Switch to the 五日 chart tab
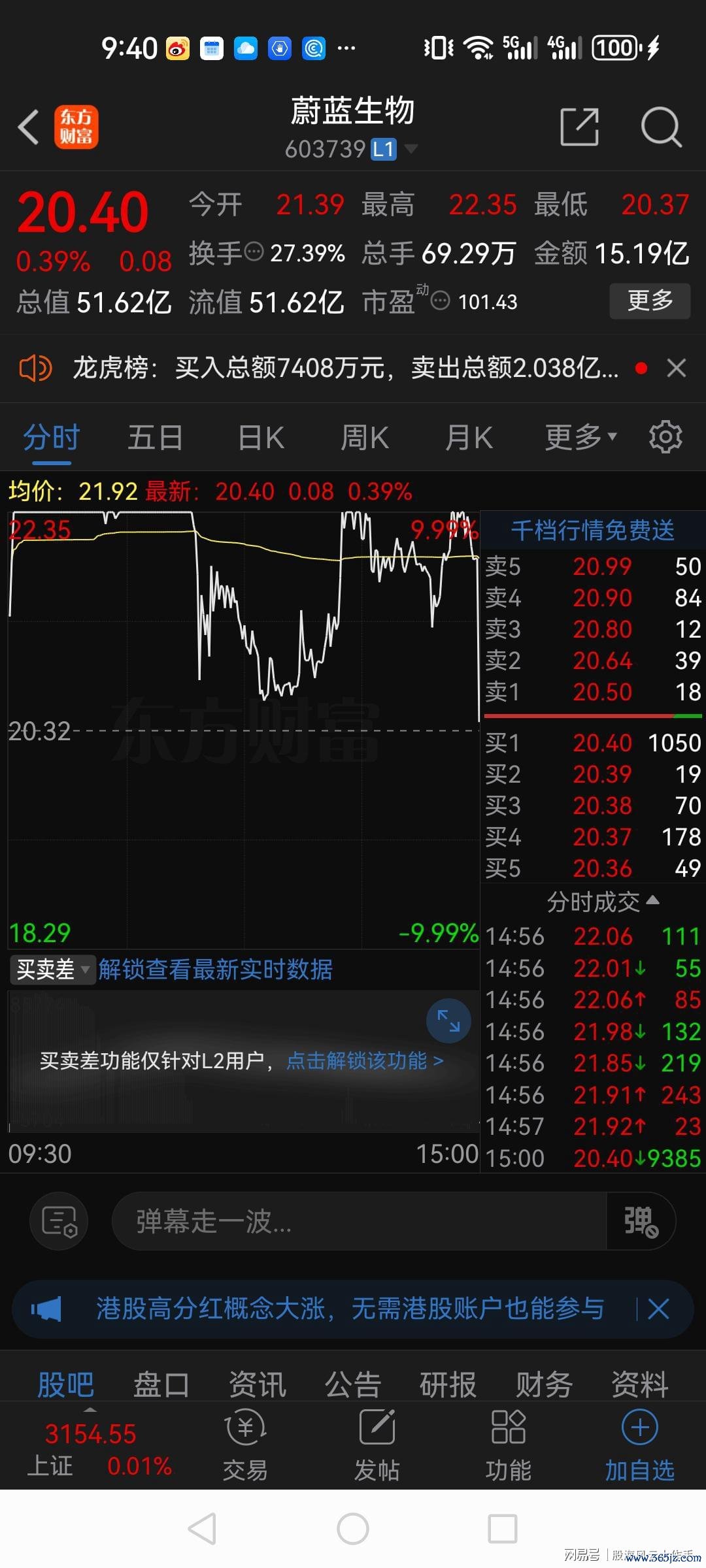This screenshot has height=1568, width=706. point(155,437)
